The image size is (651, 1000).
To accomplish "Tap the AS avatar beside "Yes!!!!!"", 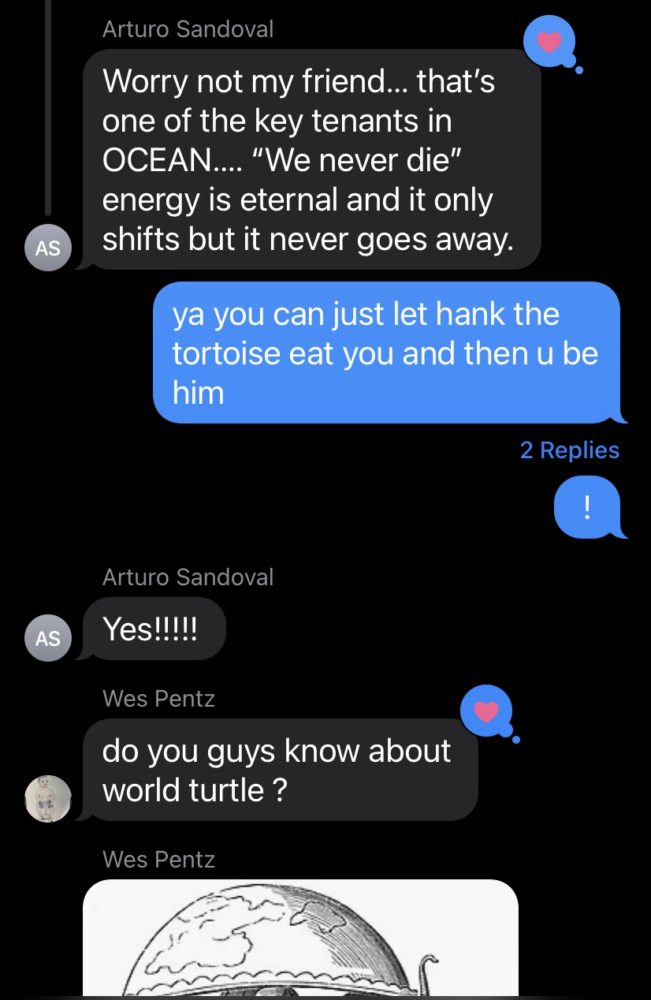I will pos(48,637).
